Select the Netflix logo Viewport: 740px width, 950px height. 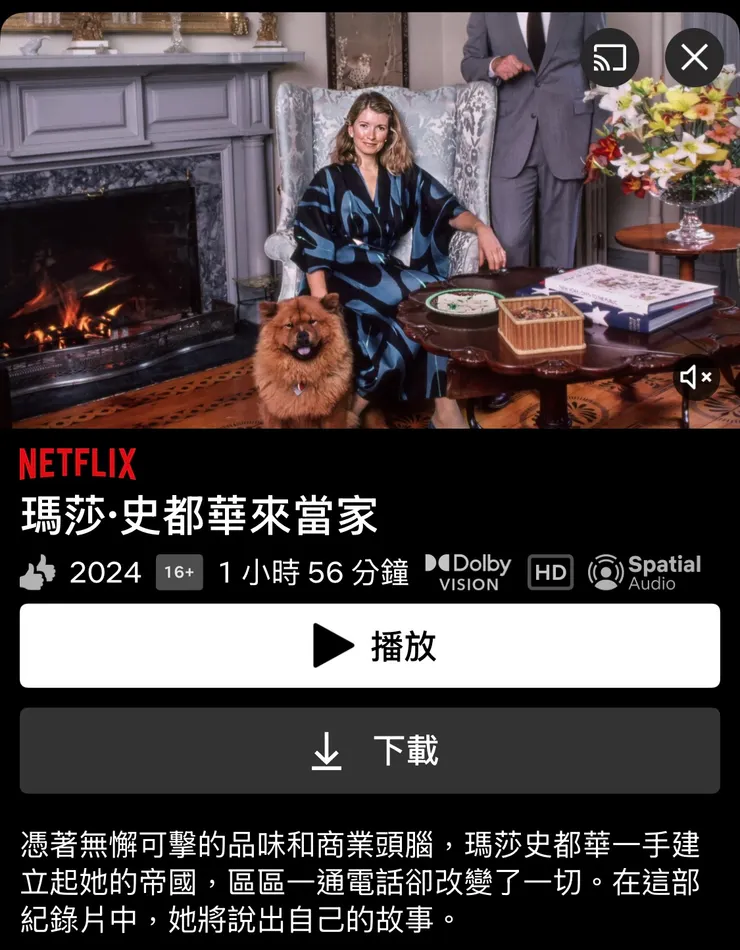click(x=76, y=464)
